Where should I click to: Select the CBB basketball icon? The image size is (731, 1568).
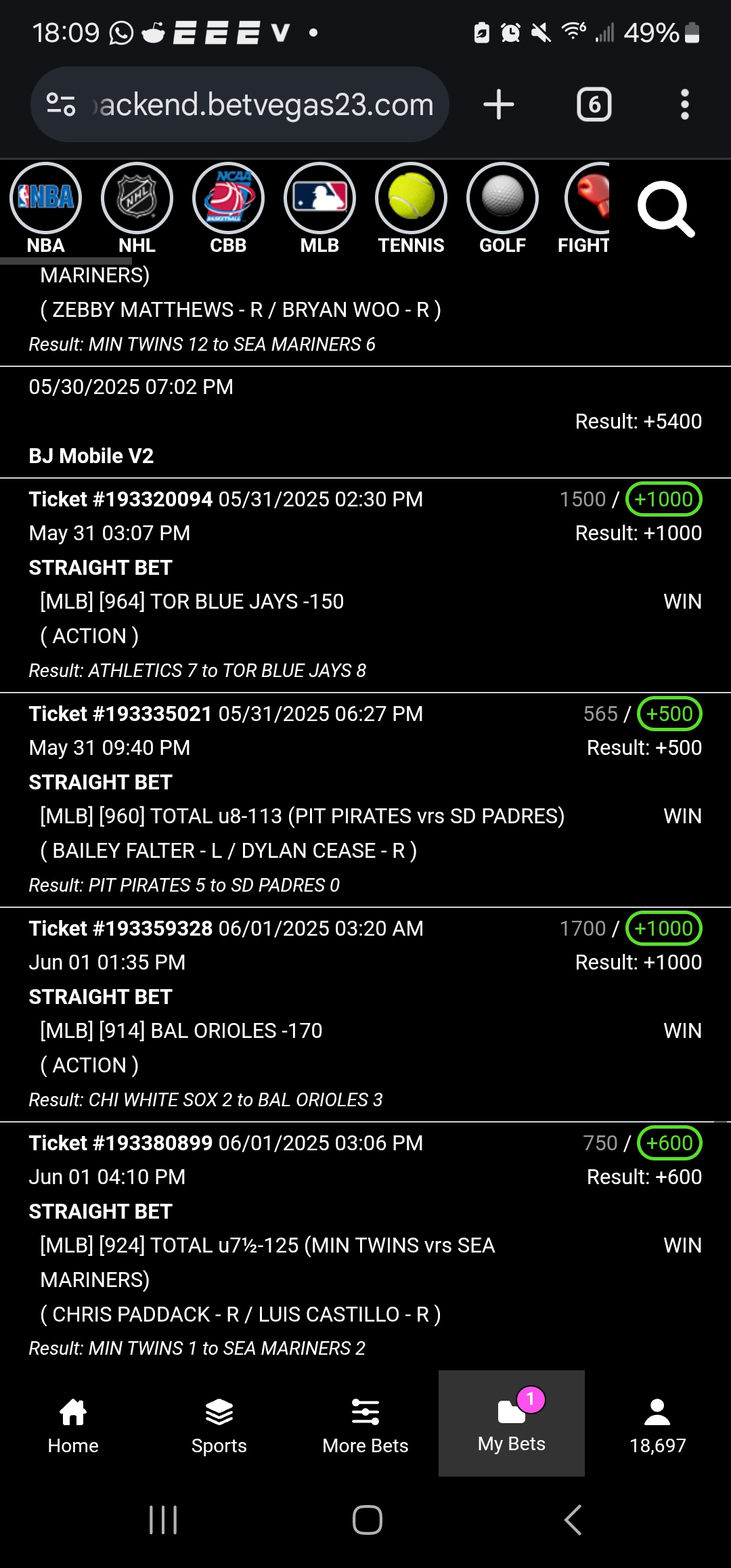[x=228, y=198]
